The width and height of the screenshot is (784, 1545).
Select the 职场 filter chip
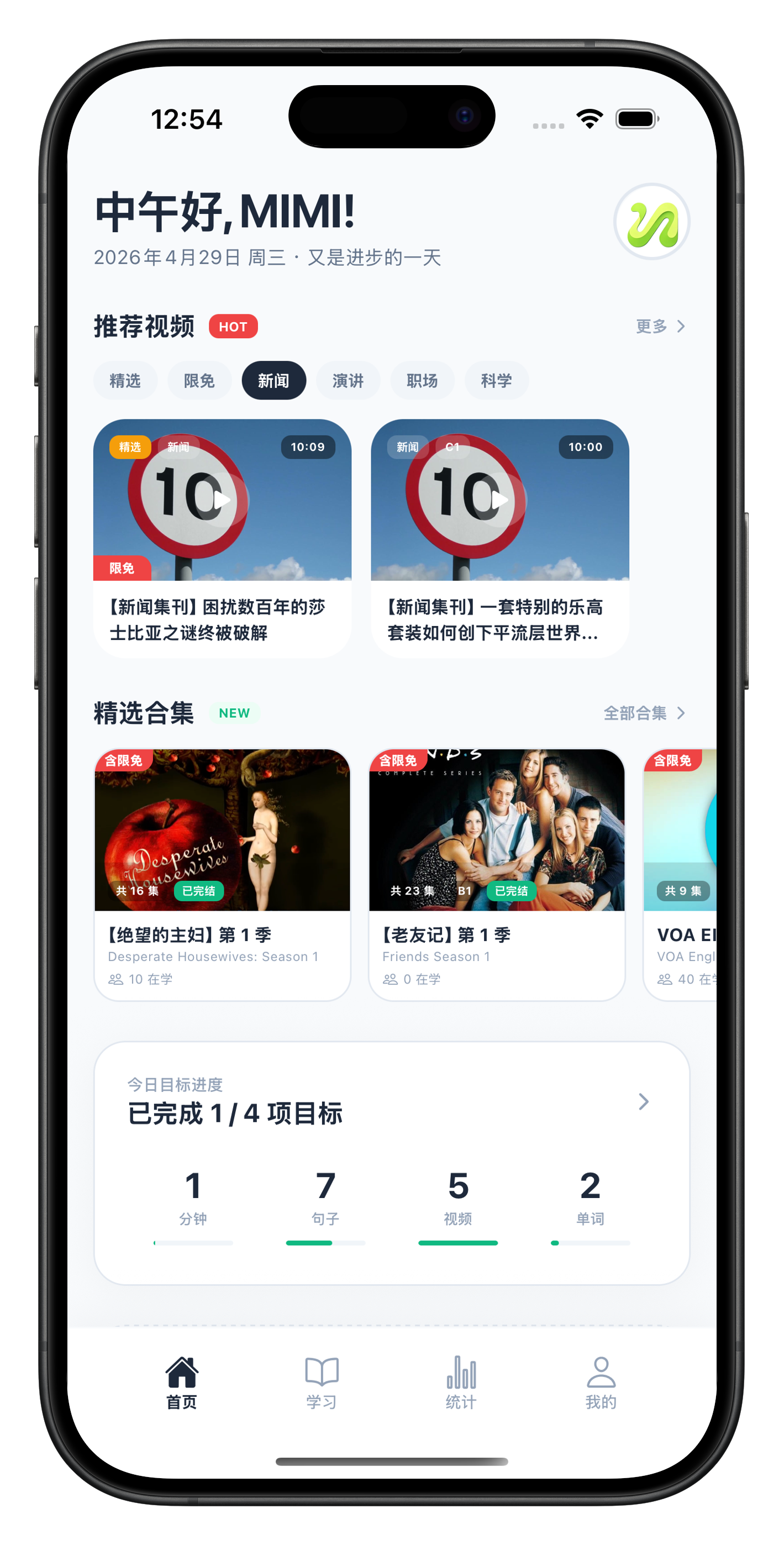422,380
